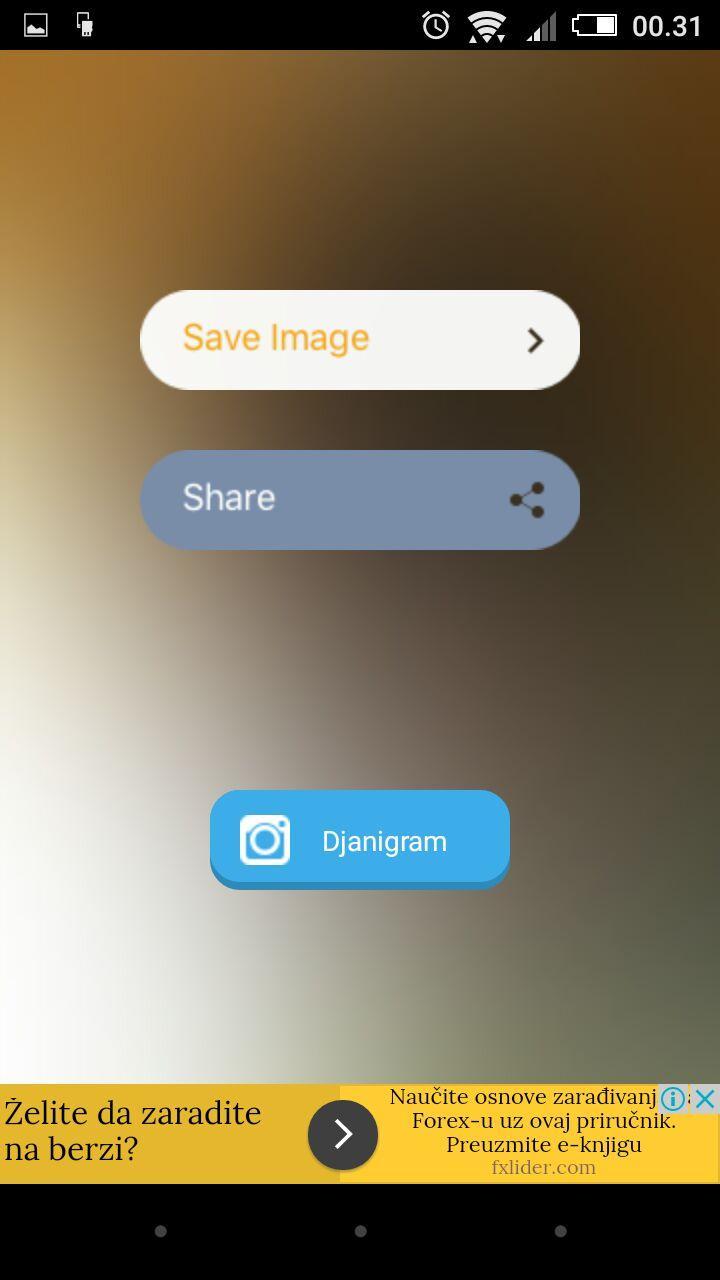Open the Djanigram button
The height and width of the screenshot is (1280, 720).
(x=359, y=839)
